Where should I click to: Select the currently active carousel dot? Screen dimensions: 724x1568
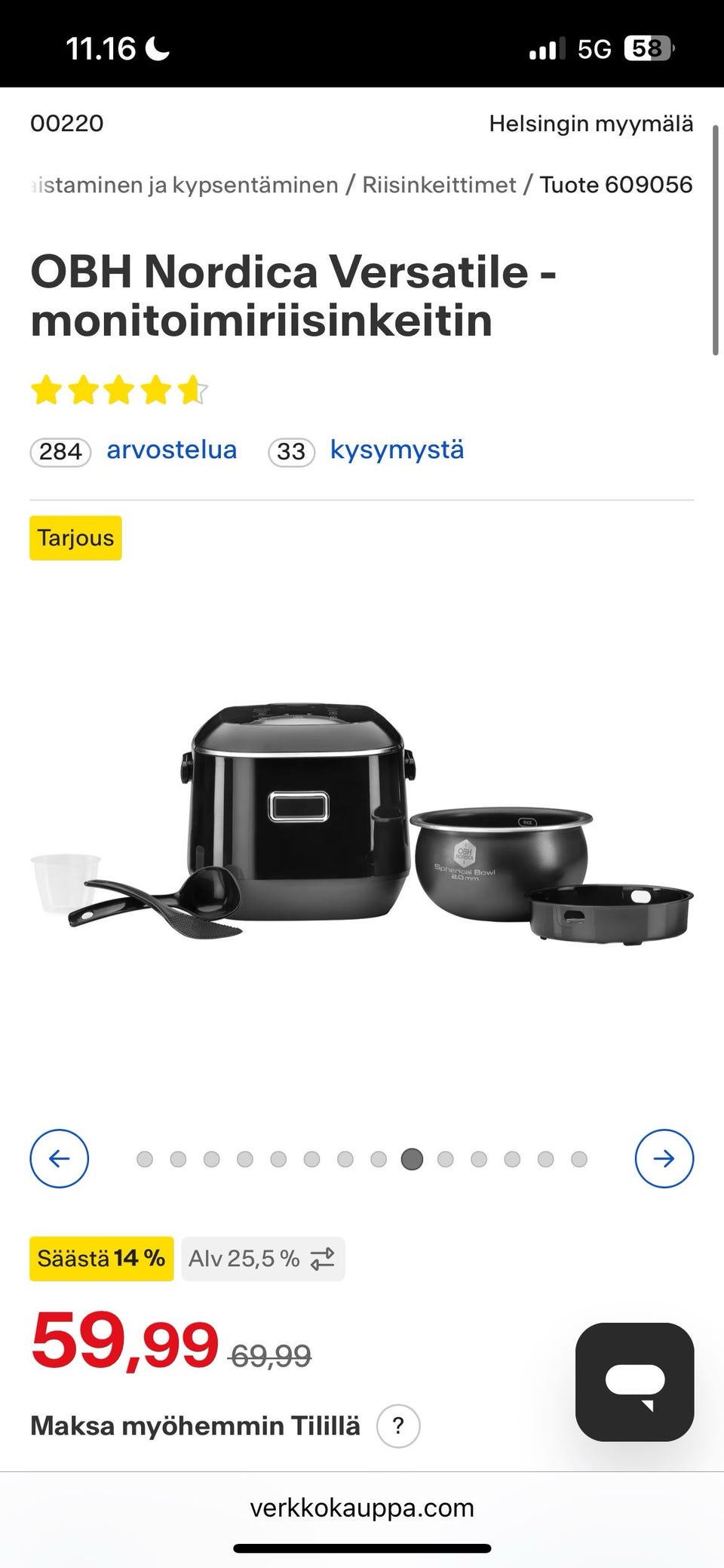[412, 1159]
